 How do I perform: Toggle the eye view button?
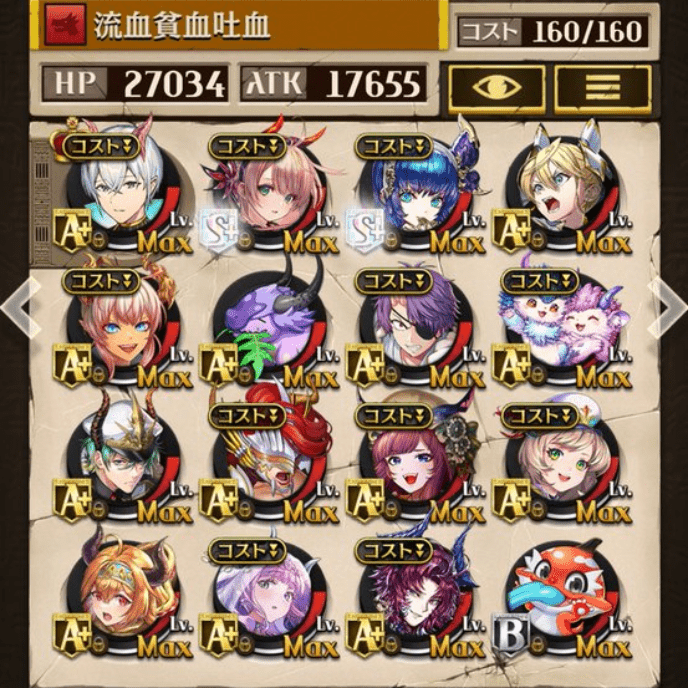point(496,87)
